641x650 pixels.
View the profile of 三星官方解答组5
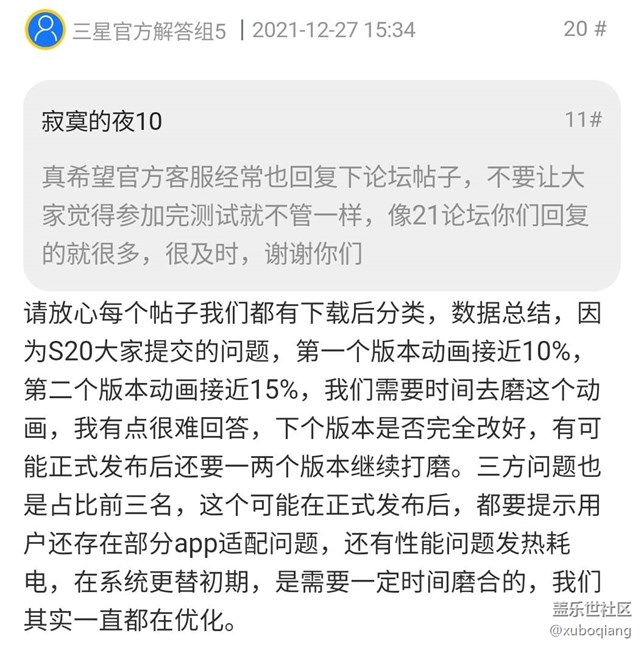click(150, 31)
